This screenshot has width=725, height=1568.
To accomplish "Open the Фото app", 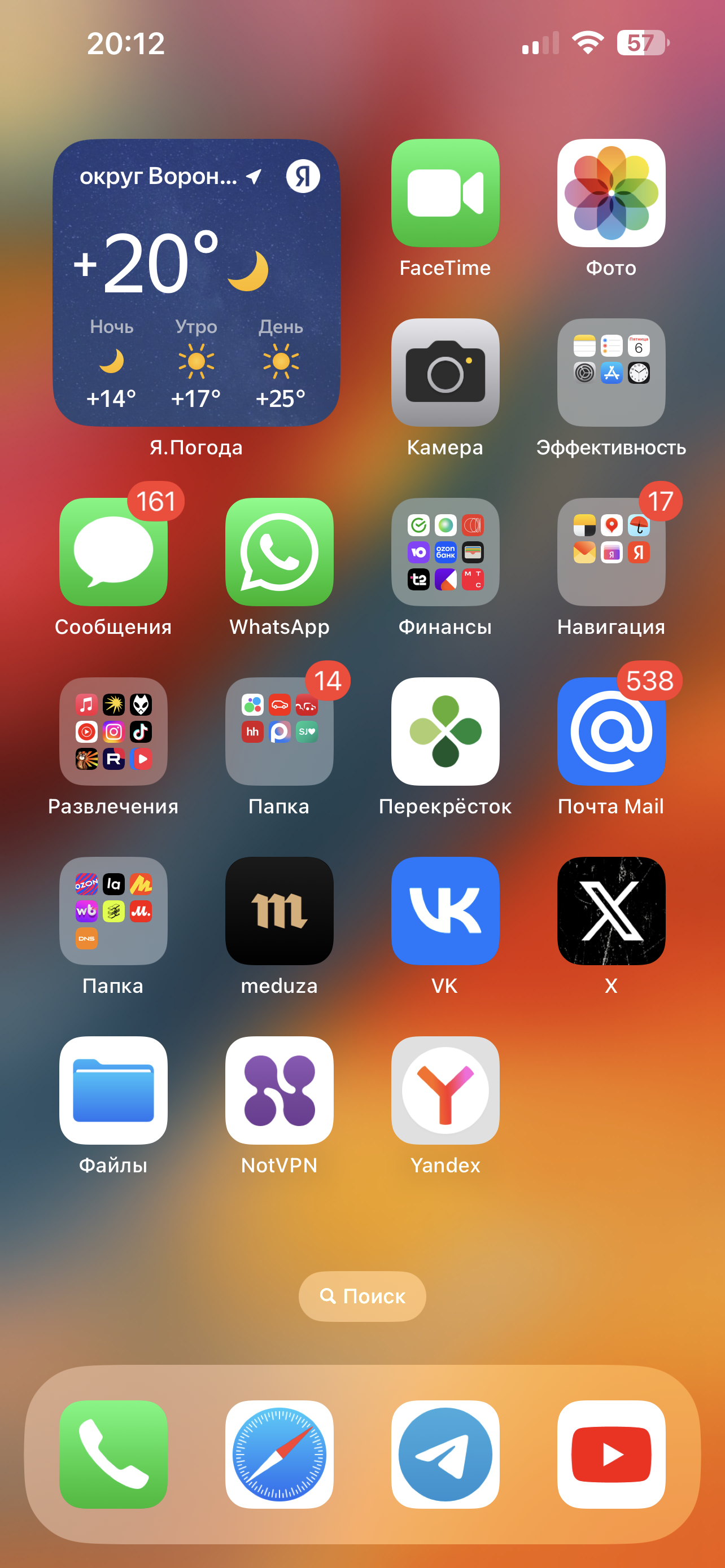I will click(x=610, y=193).
